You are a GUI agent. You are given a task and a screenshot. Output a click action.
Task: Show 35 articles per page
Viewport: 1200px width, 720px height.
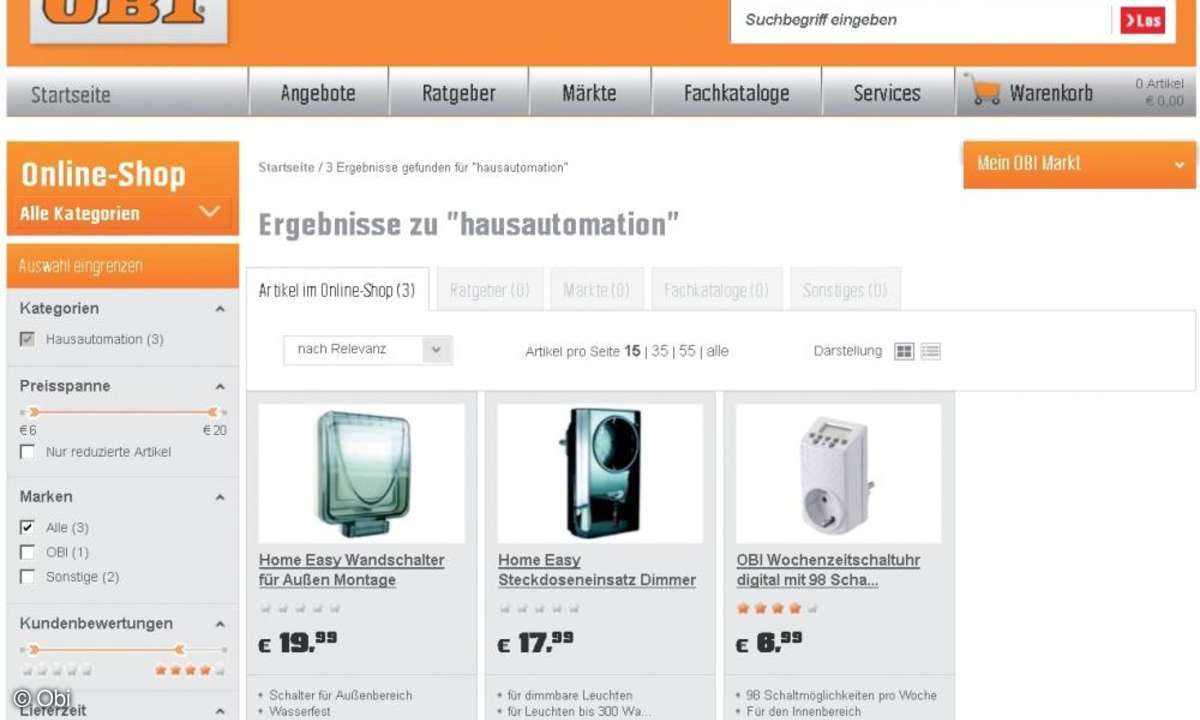click(660, 352)
